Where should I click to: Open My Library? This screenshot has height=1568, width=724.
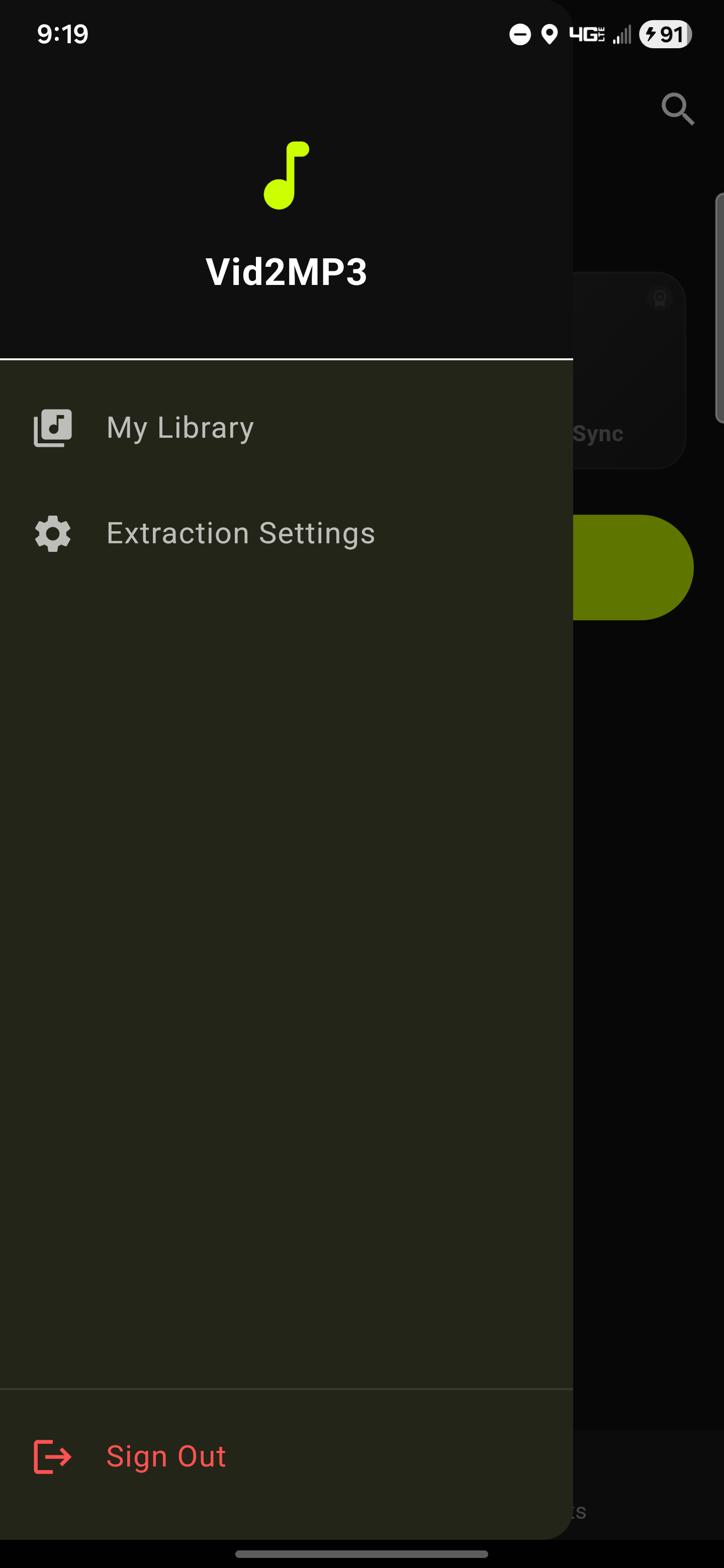(x=180, y=427)
